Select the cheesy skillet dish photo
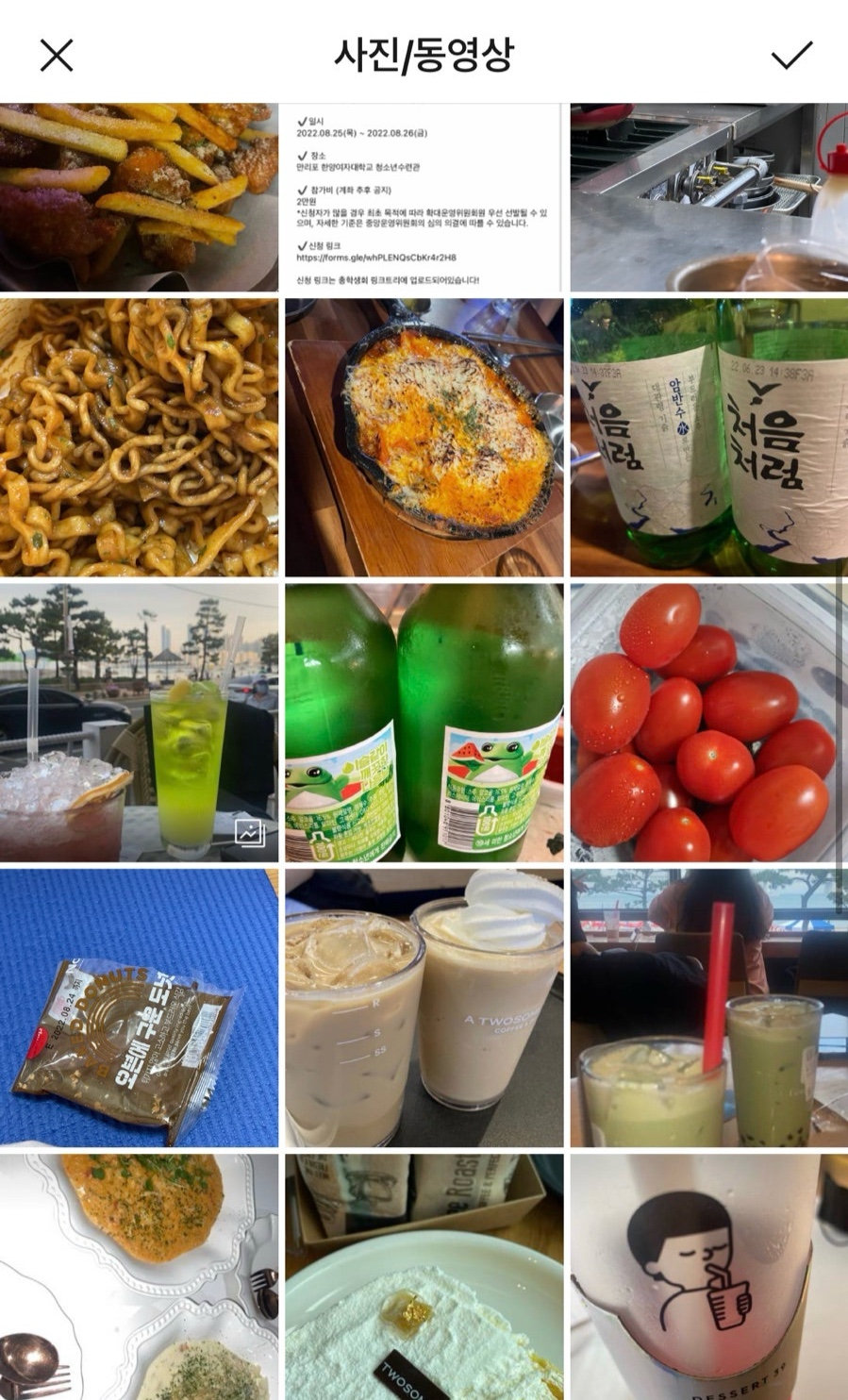The image size is (848, 1400). (x=424, y=438)
